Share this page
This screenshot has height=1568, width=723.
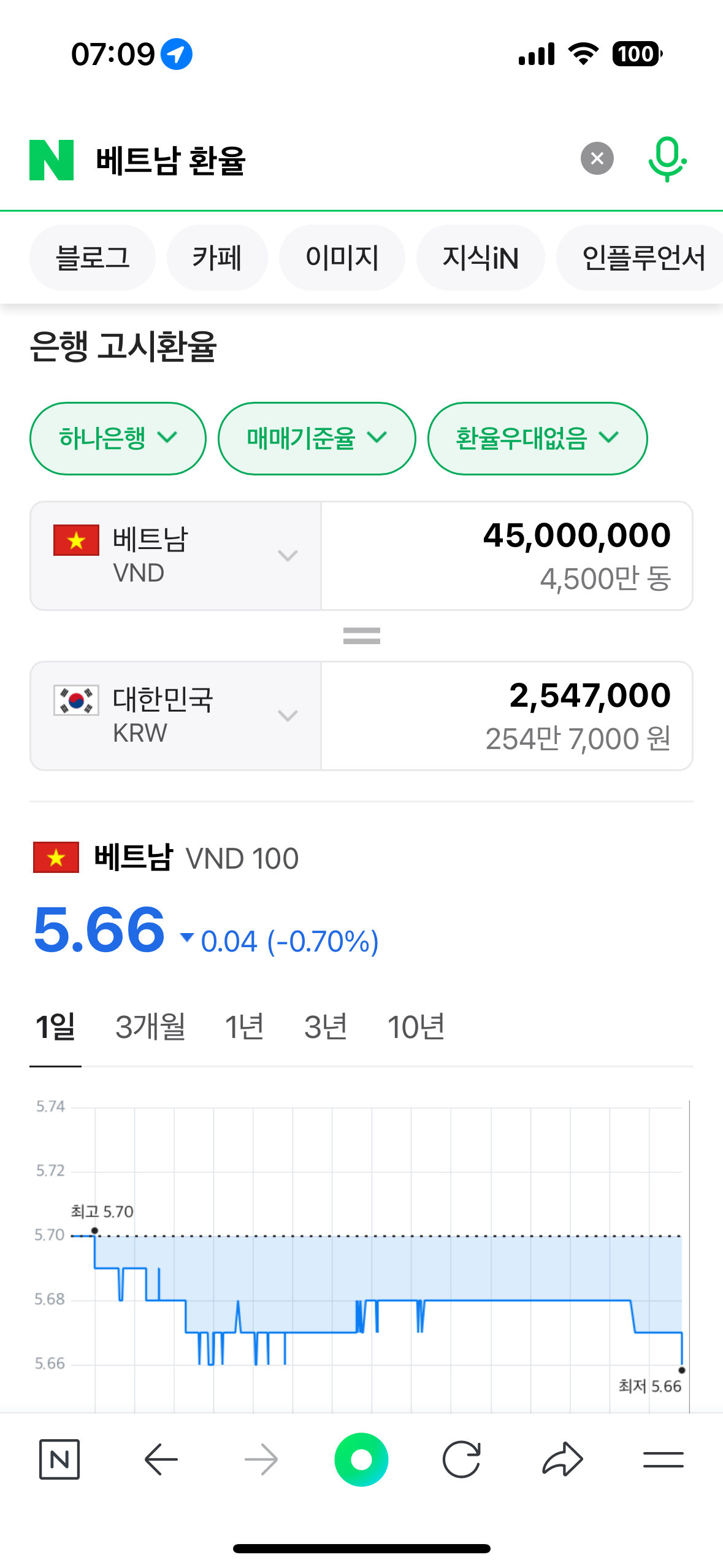tap(562, 1459)
